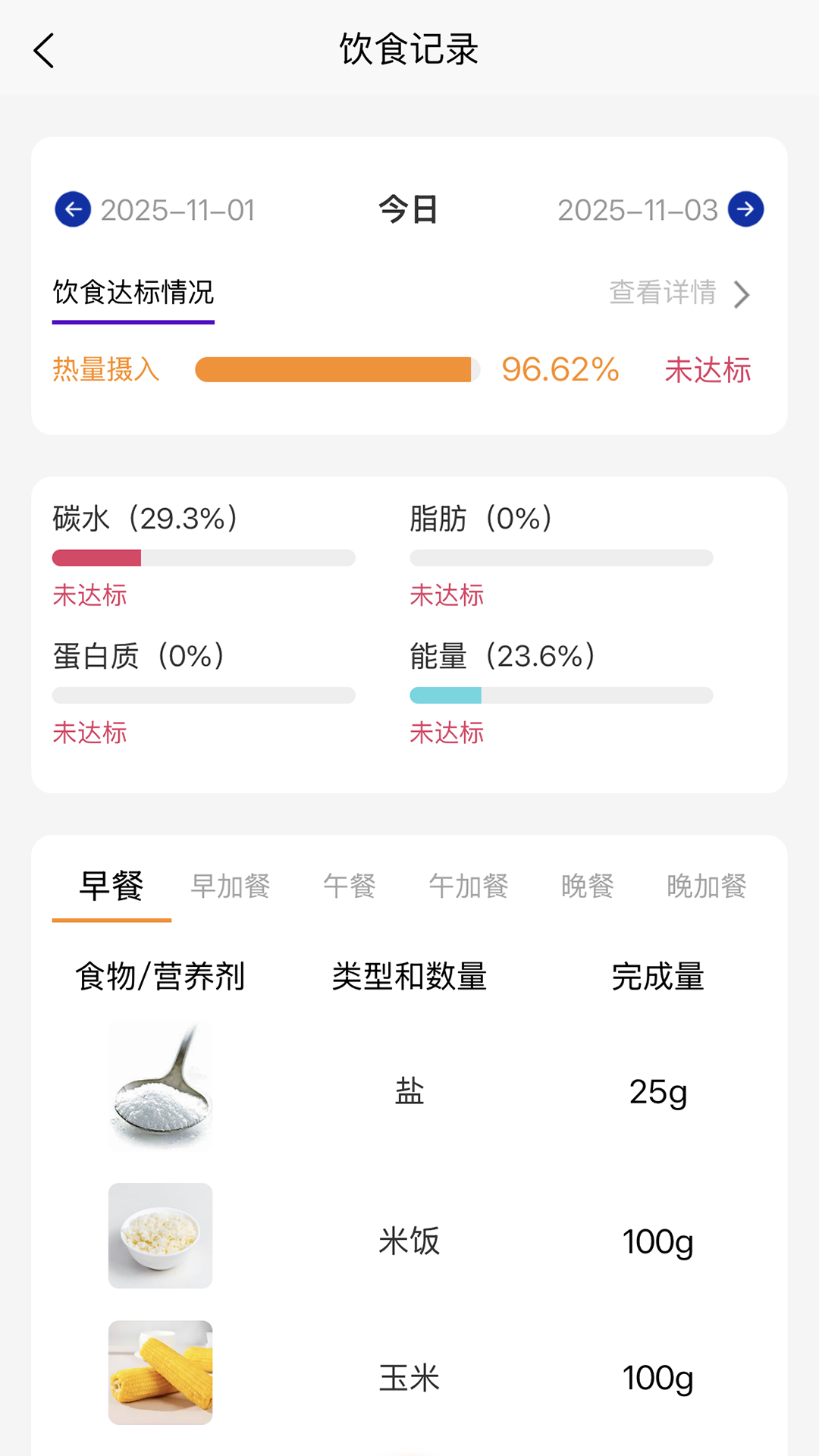Switch to the 早加餐 tab

click(231, 886)
